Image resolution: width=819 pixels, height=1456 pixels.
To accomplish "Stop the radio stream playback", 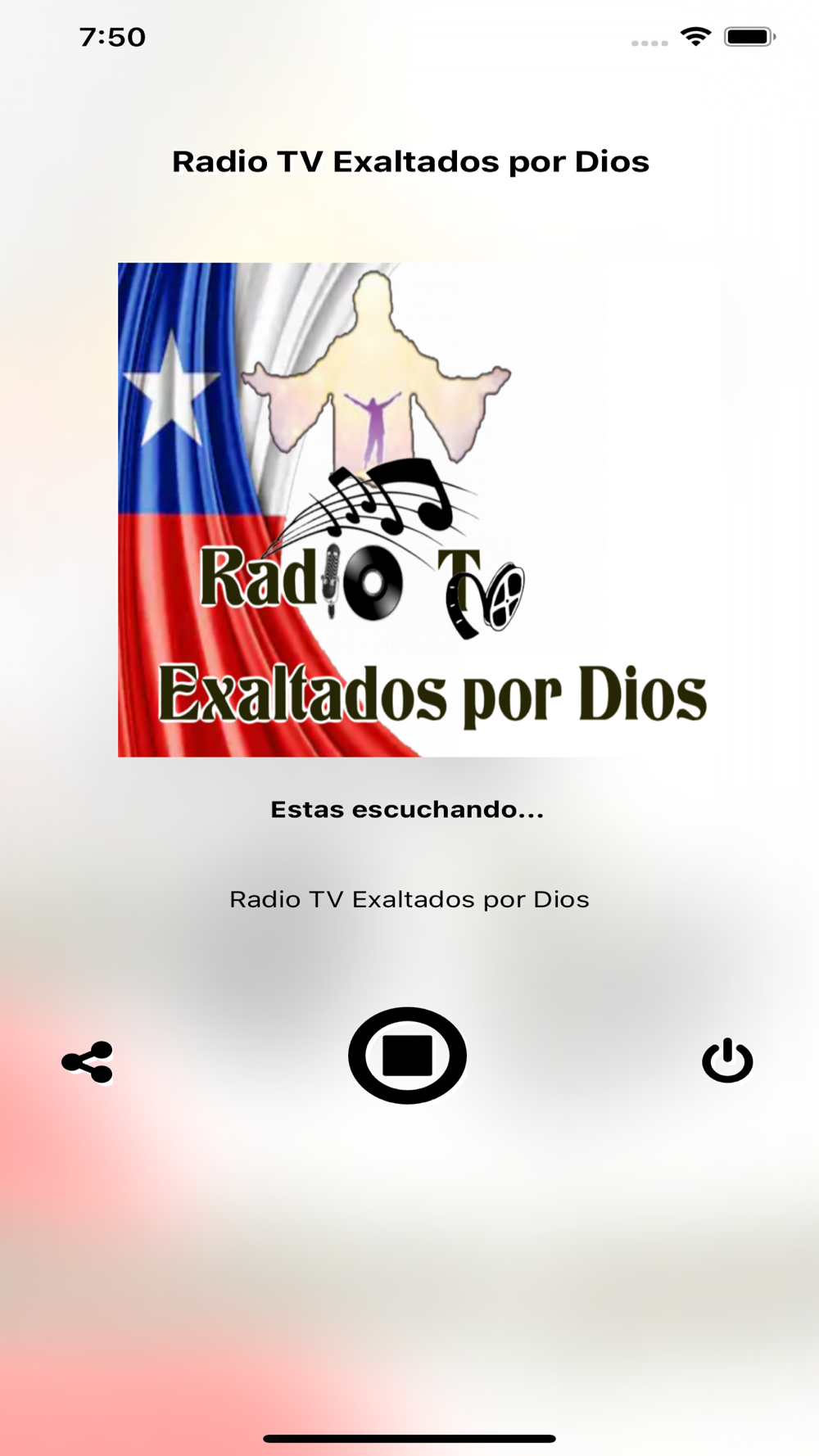I will 407,1055.
